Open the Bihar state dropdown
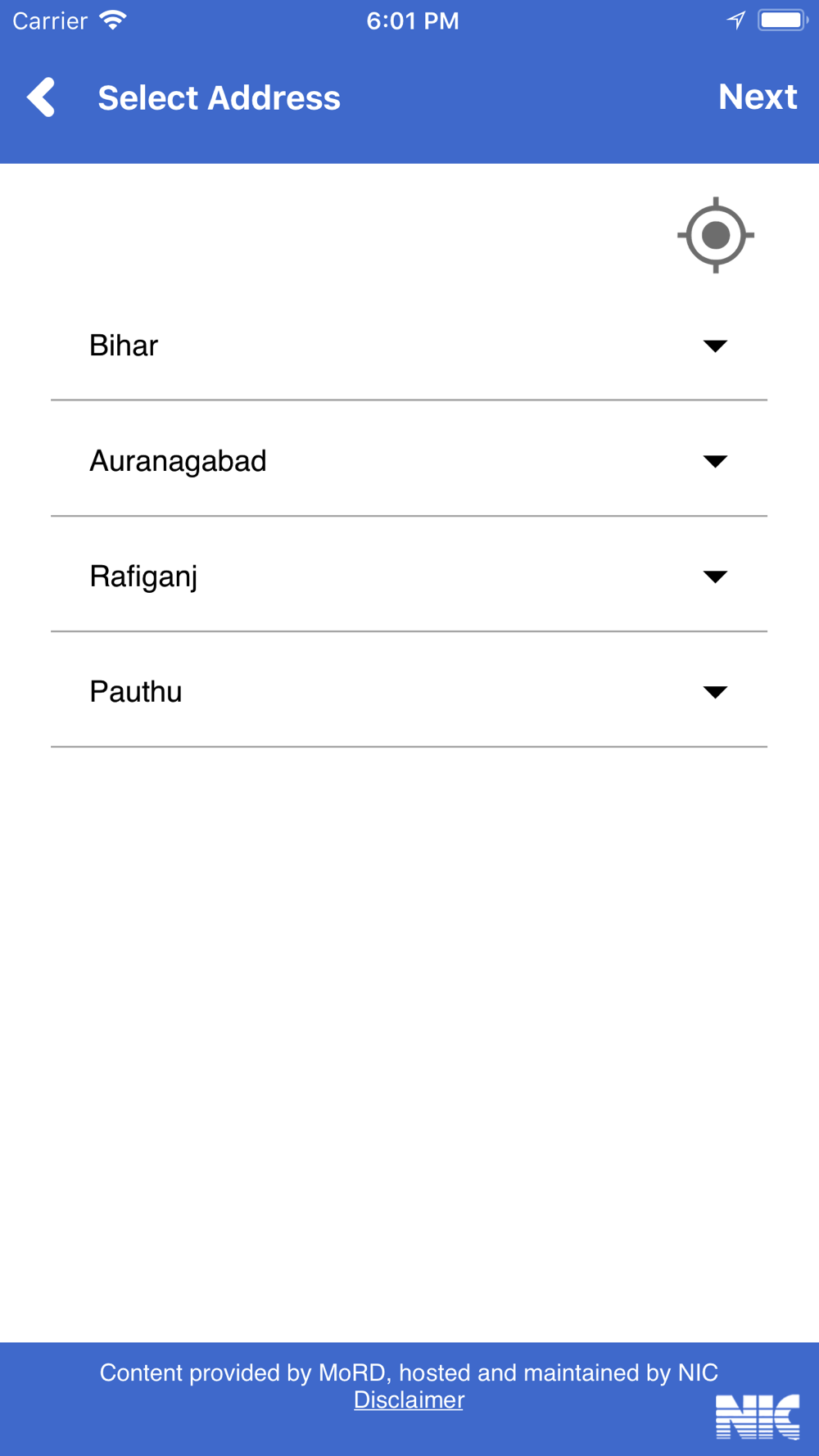 [409, 346]
